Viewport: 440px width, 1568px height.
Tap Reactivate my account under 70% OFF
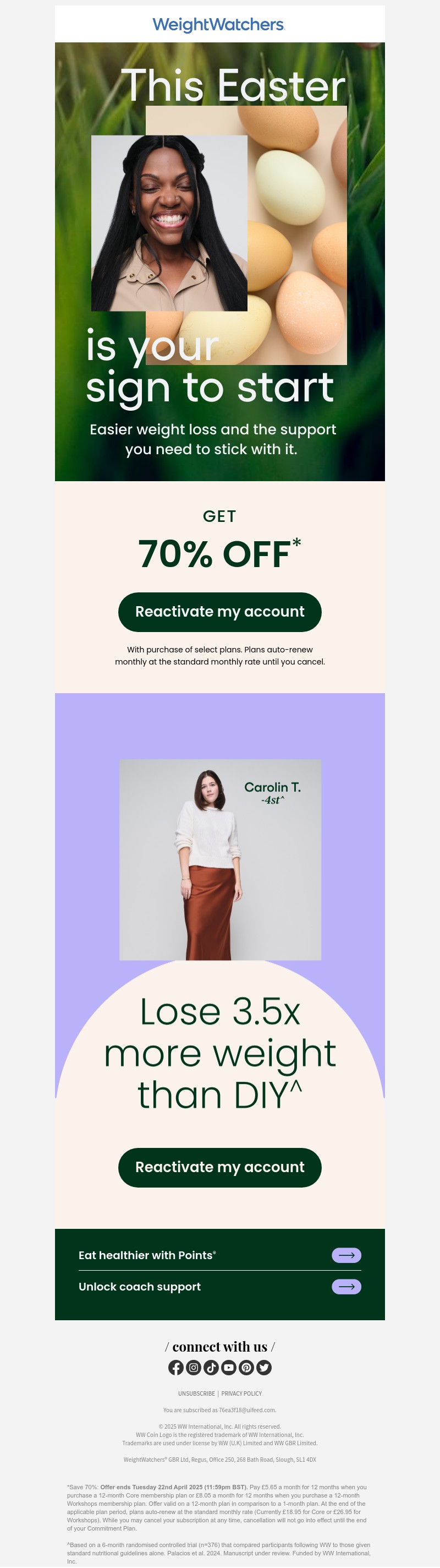pos(219,612)
